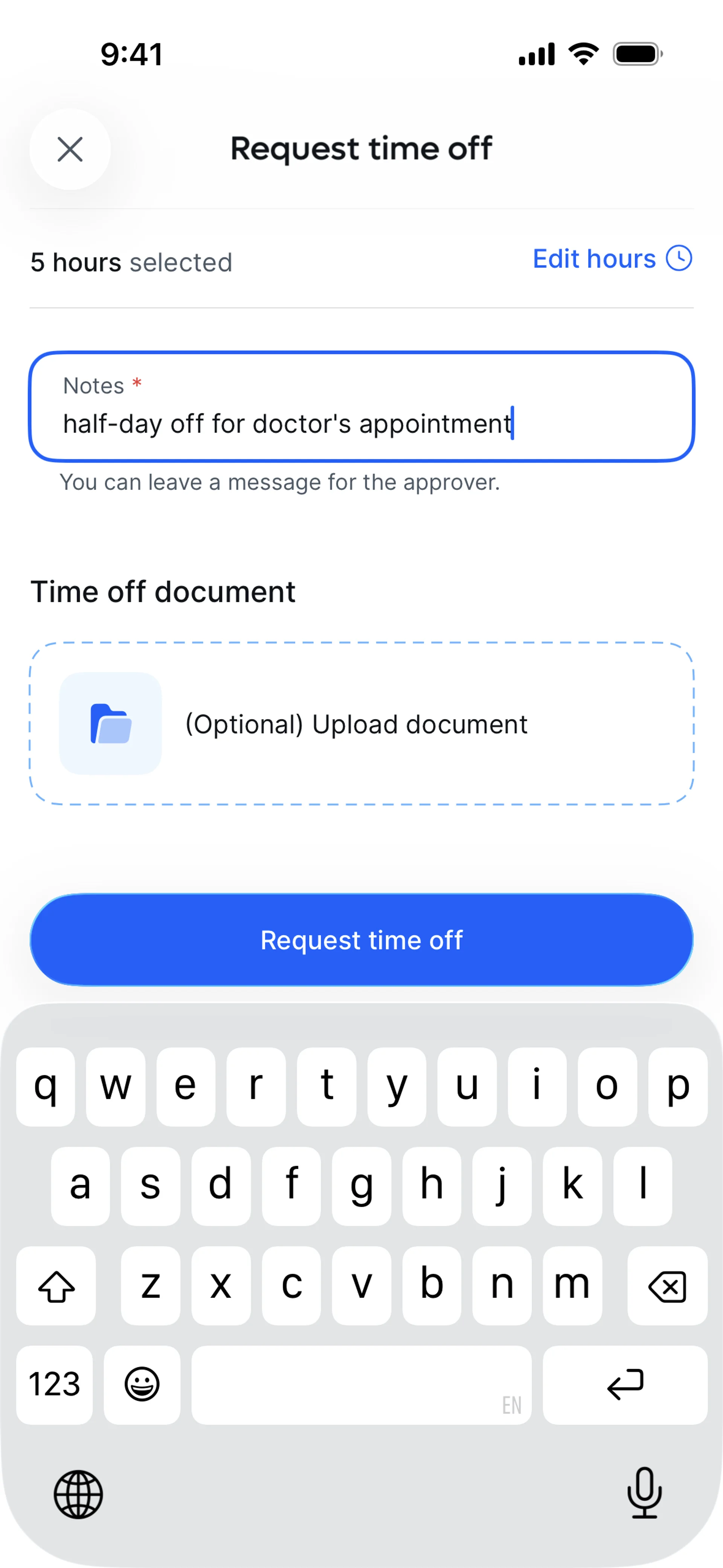Submit with Request time off button
Image resolution: width=723 pixels, height=1568 pixels.
(361, 940)
